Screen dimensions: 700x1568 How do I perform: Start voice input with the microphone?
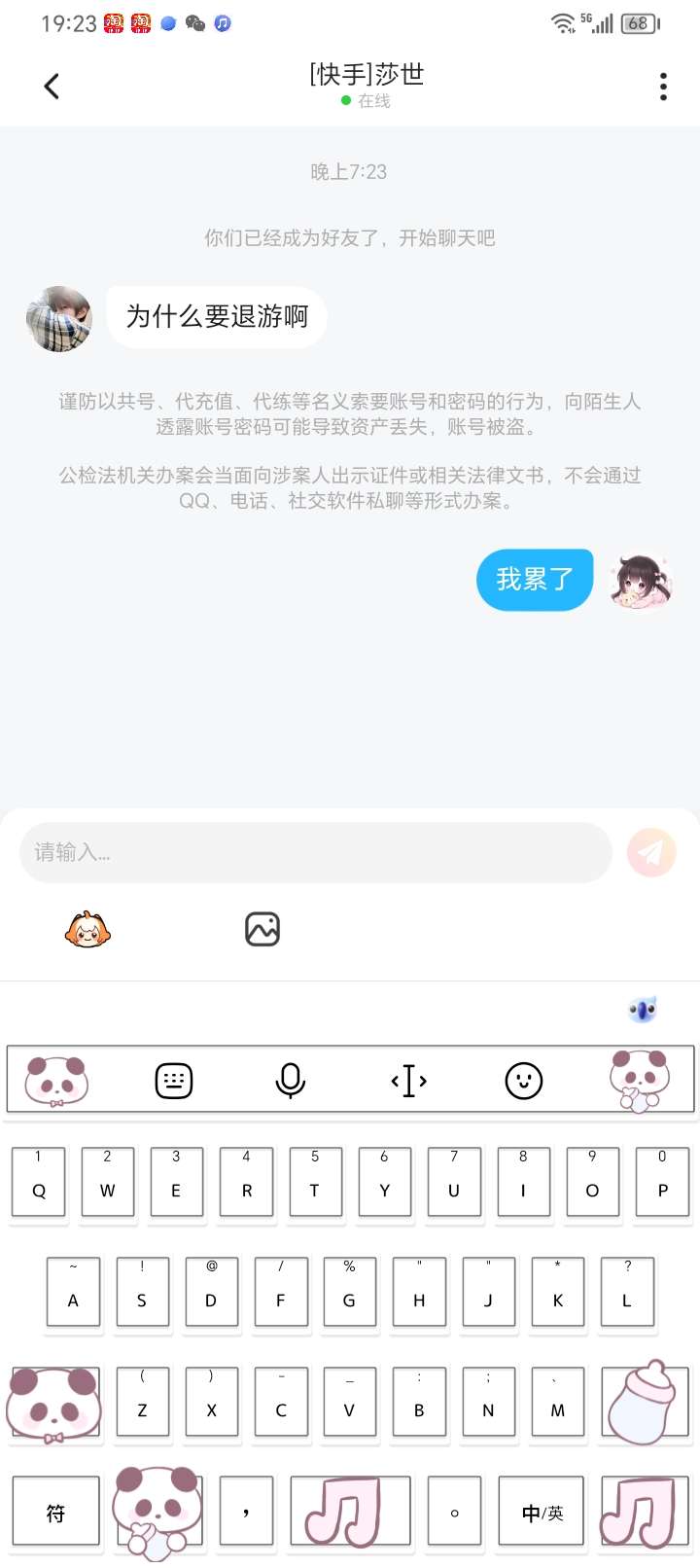290,1081
